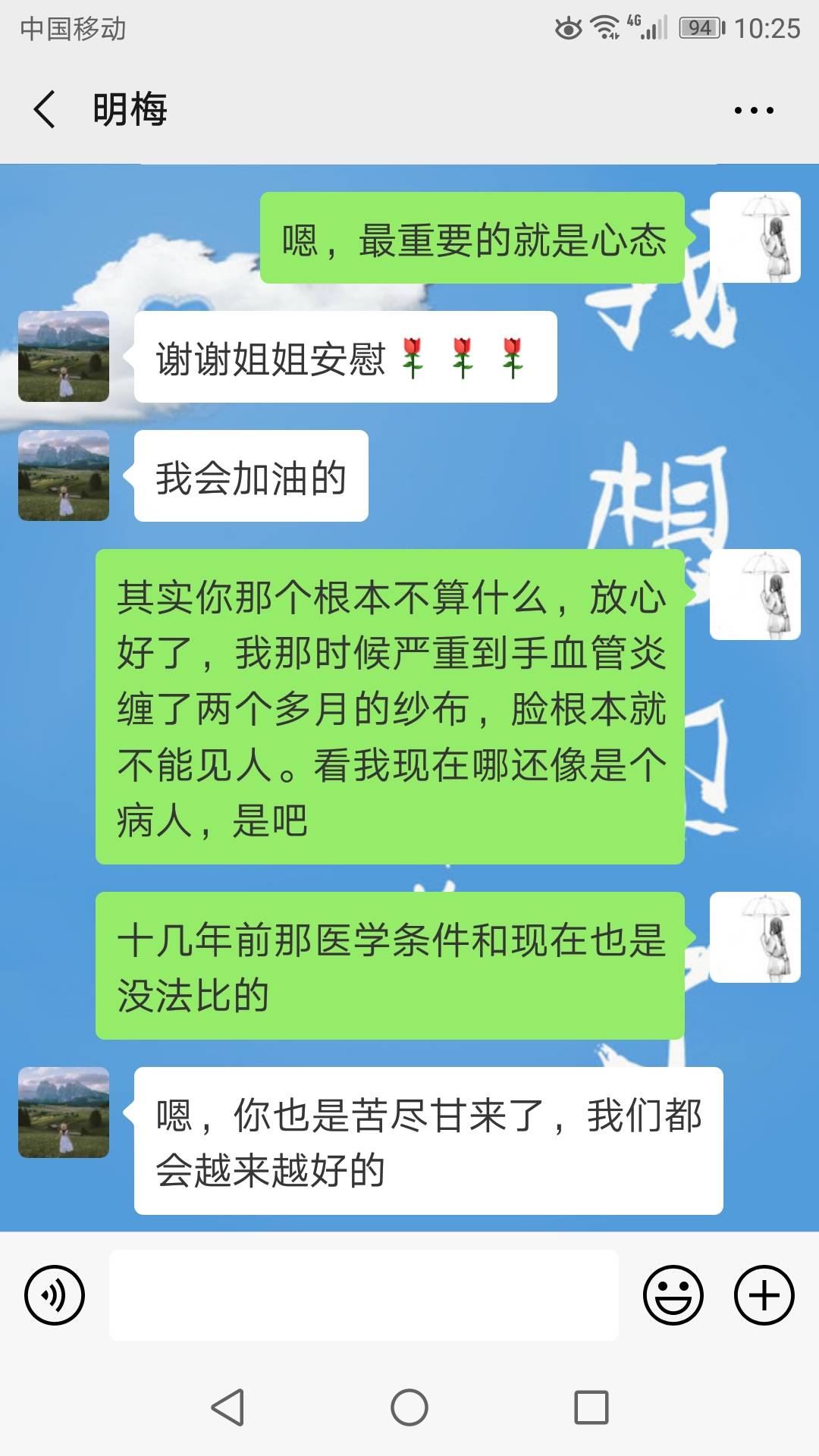This screenshot has height=1456, width=819.
Task: Open the plus attachment menu
Action: tap(764, 1295)
